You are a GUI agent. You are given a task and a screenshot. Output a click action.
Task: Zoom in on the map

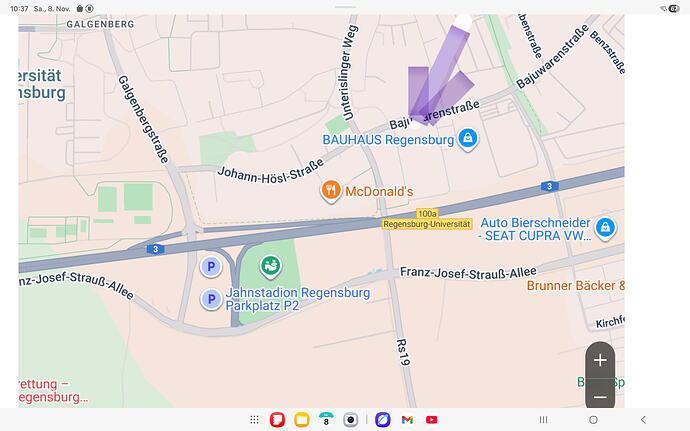[599, 360]
